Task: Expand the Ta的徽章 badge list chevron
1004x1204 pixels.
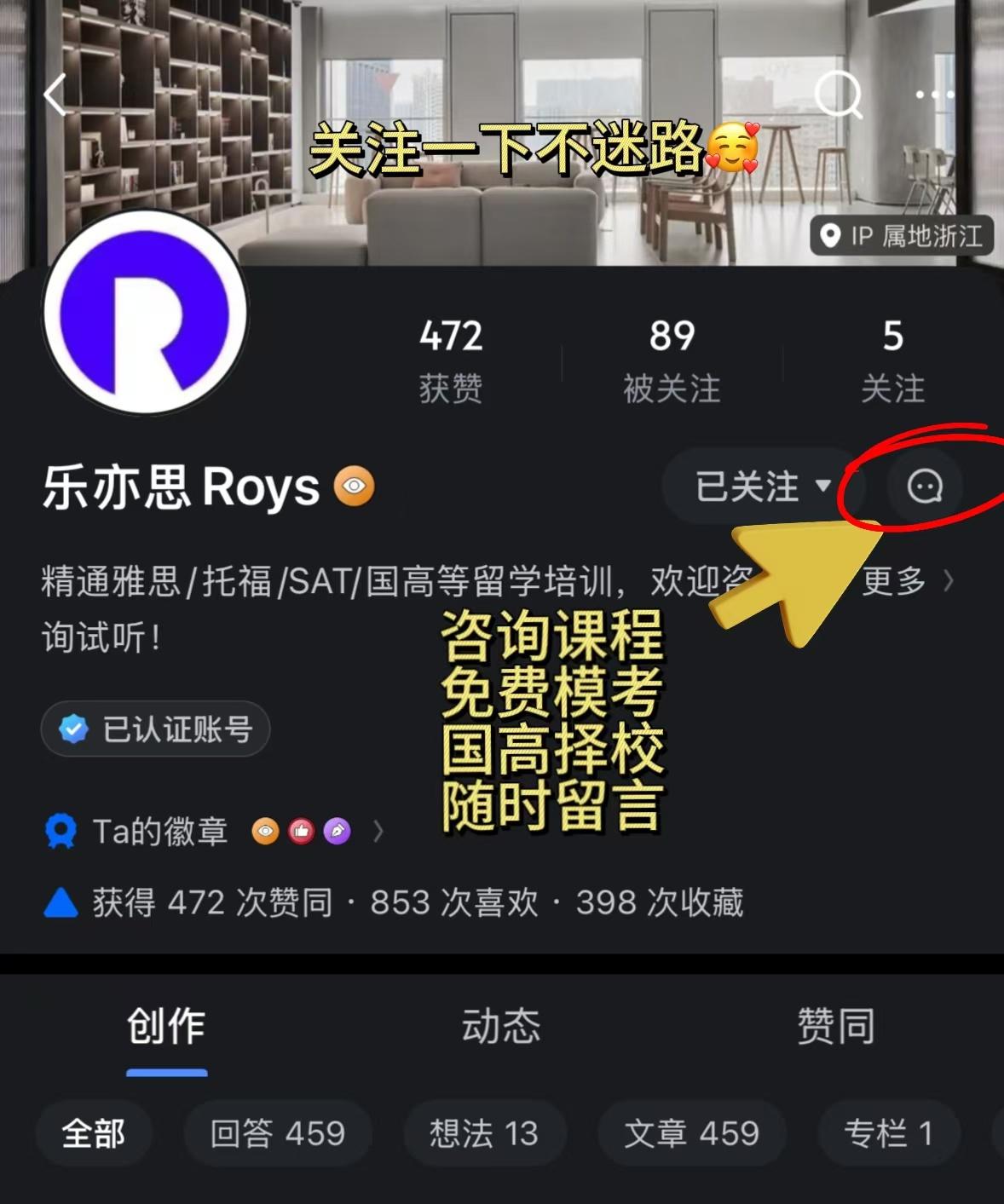Action: point(378,830)
